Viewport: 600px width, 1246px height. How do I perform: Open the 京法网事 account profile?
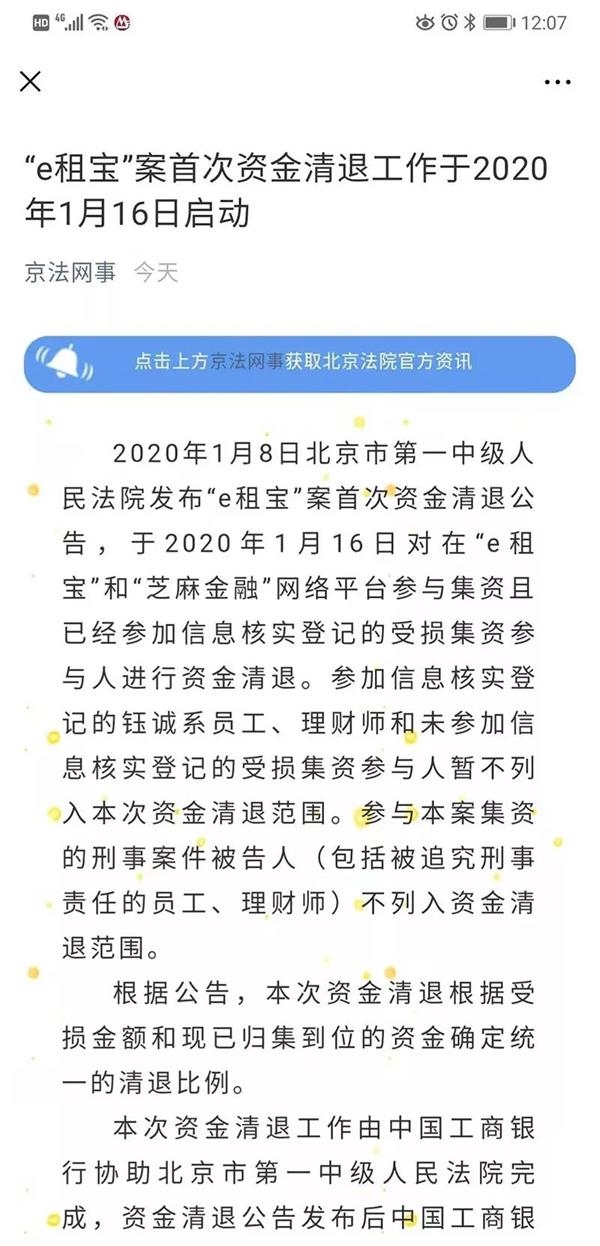[x=70, y=272]
